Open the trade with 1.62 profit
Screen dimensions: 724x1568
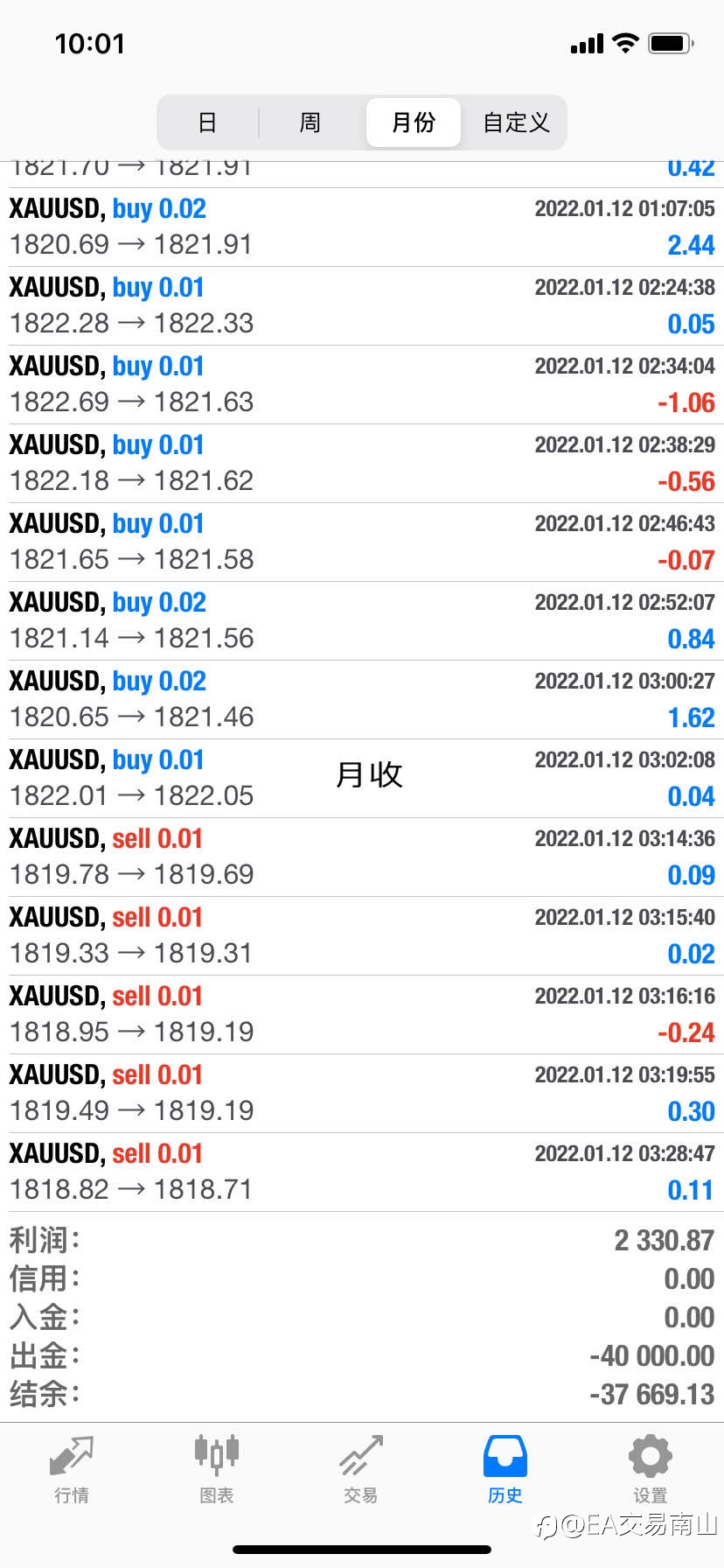click(x=362, y=700)
